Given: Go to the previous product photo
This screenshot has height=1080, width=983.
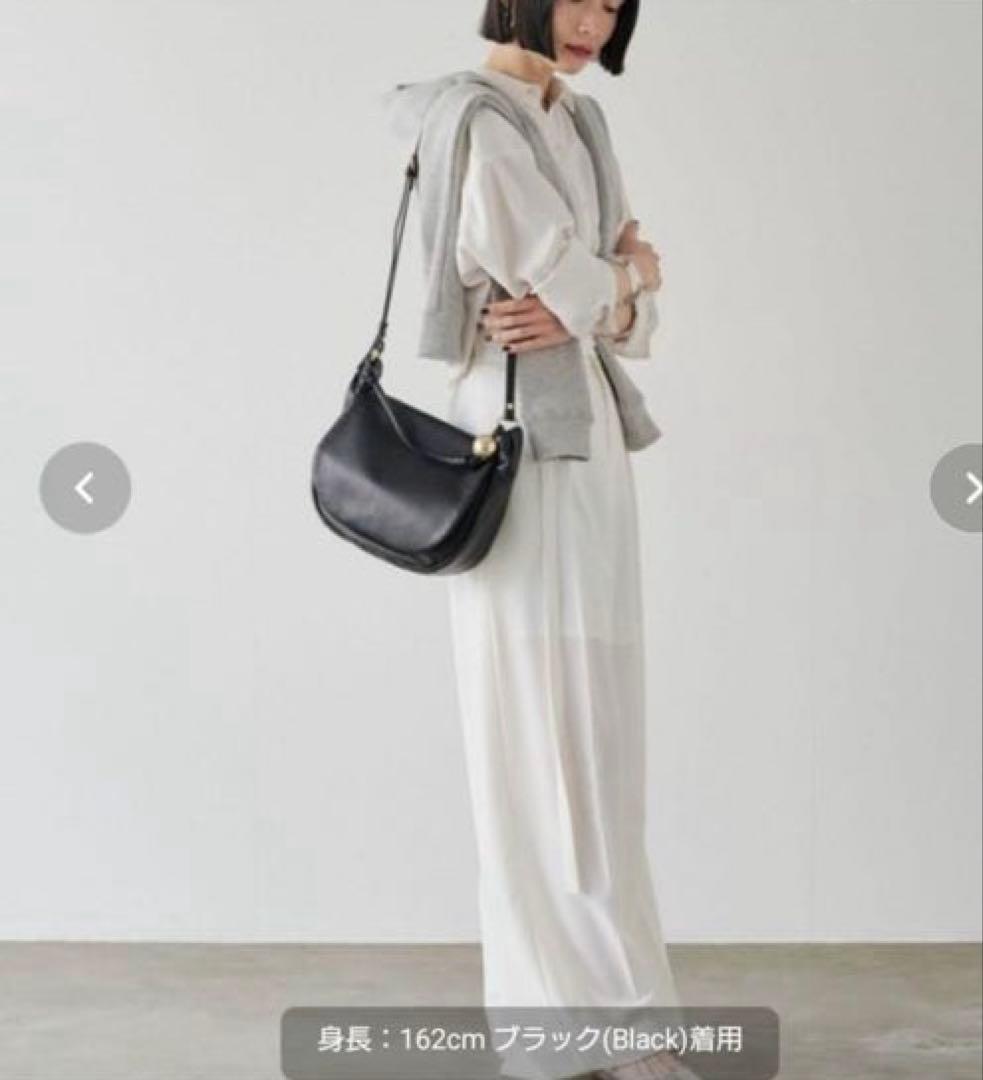Looking at the screenshot, I should (85, 488).
